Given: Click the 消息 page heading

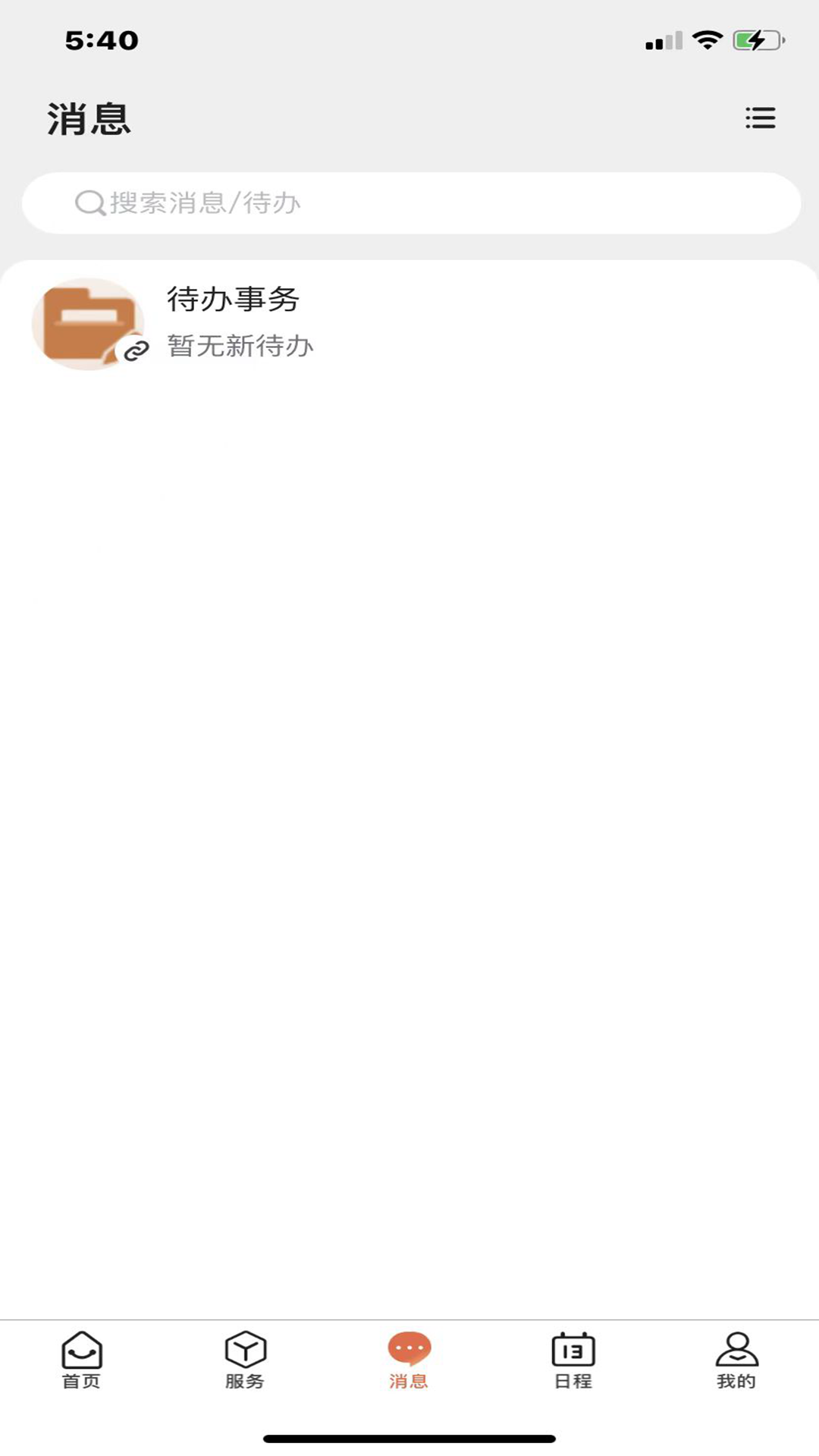Looking at the screenshot, I should 89,119.
